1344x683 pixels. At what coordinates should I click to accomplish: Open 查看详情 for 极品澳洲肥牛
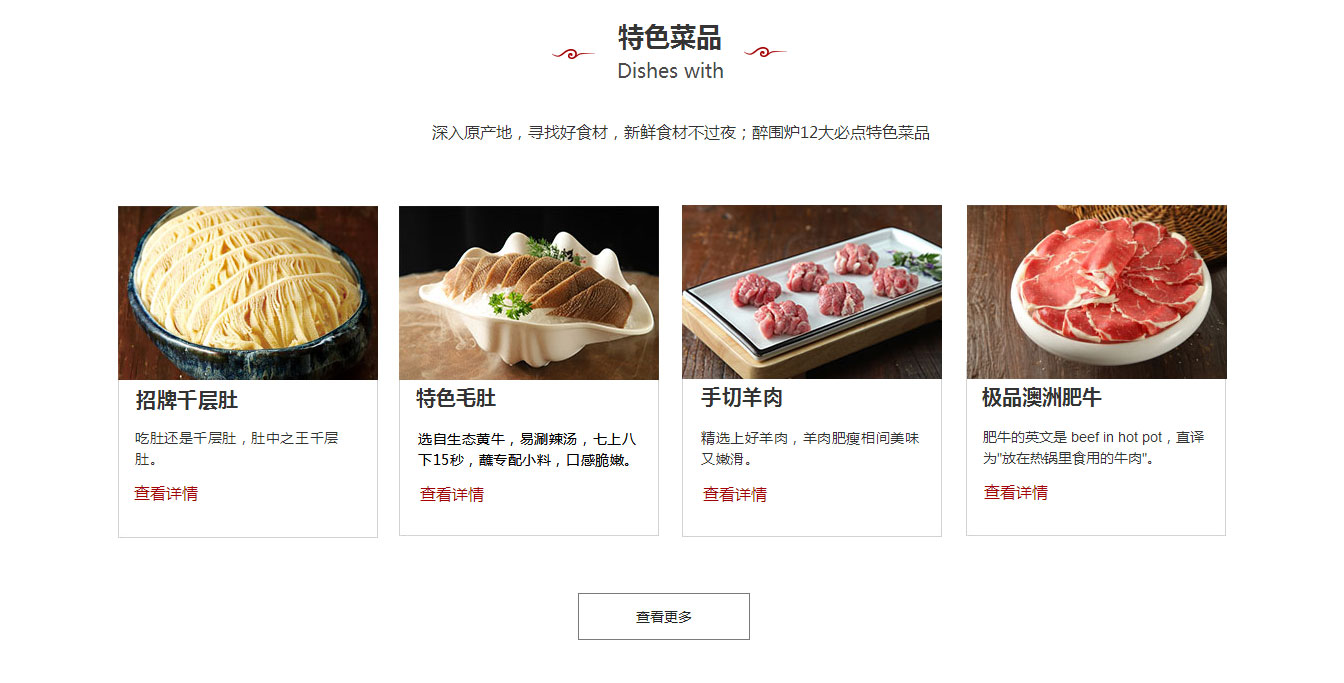1015,492
